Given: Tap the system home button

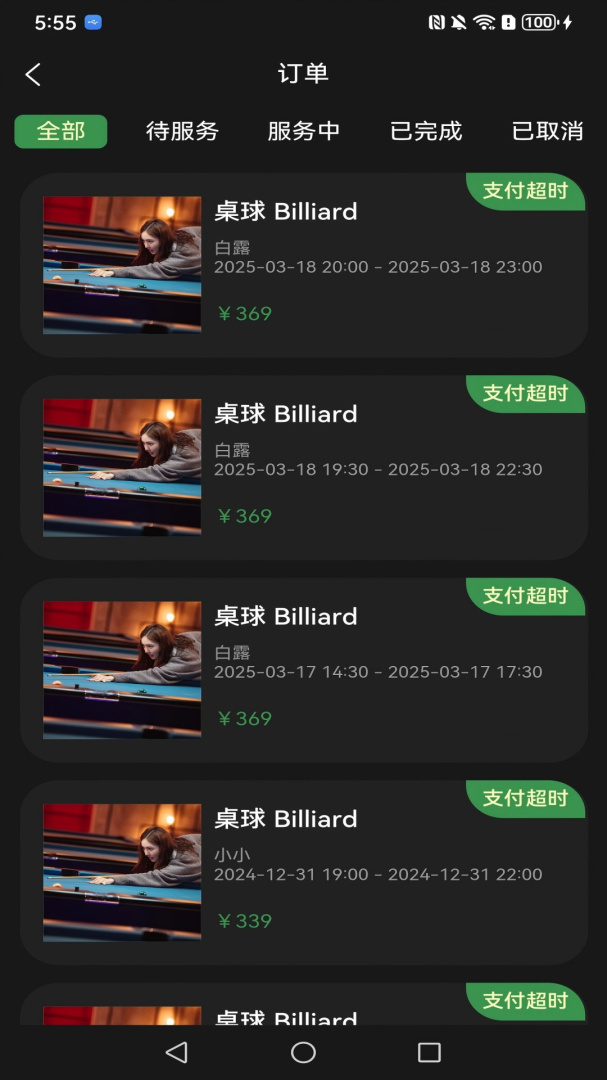Looking at the screenshot, I should pos(303,1052).
